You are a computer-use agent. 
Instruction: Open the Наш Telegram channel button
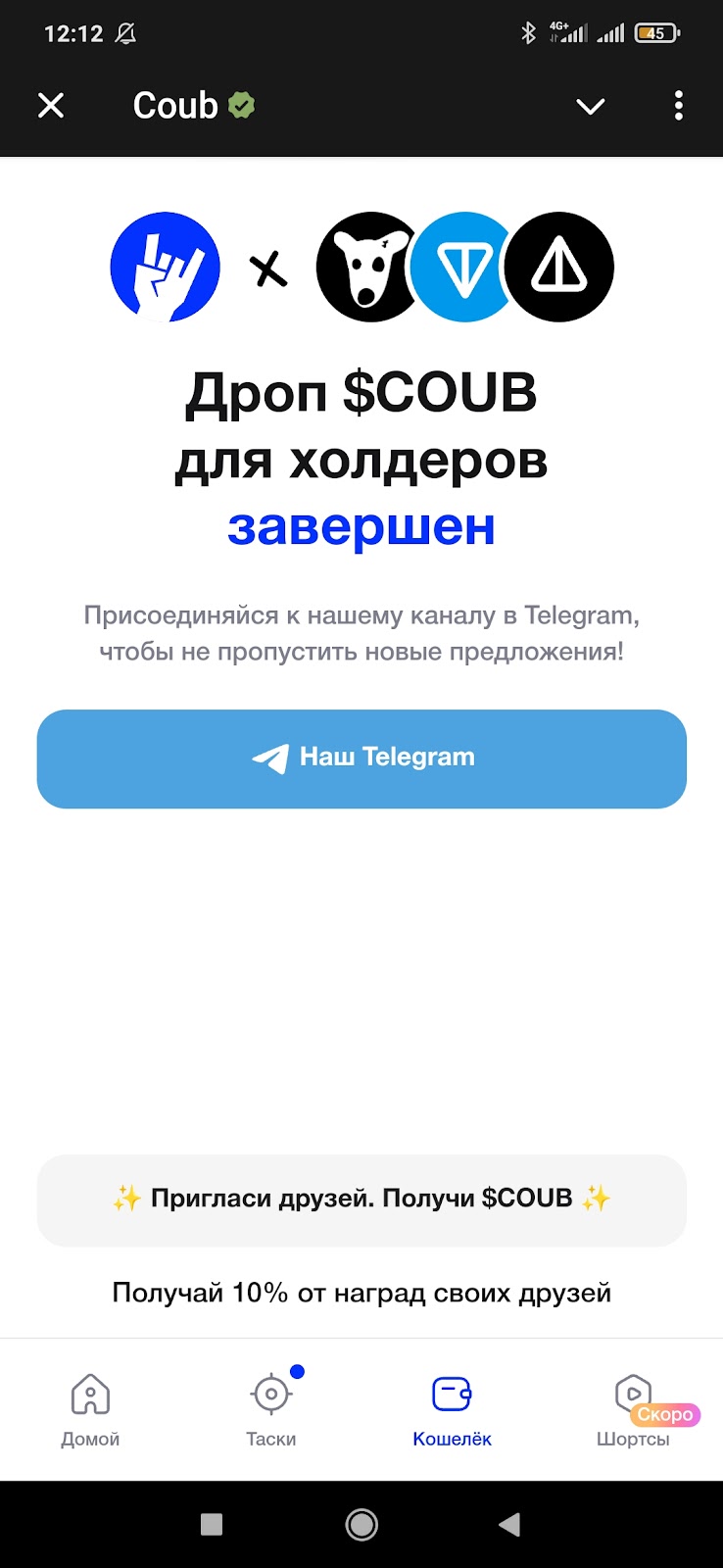coord(361,759)
